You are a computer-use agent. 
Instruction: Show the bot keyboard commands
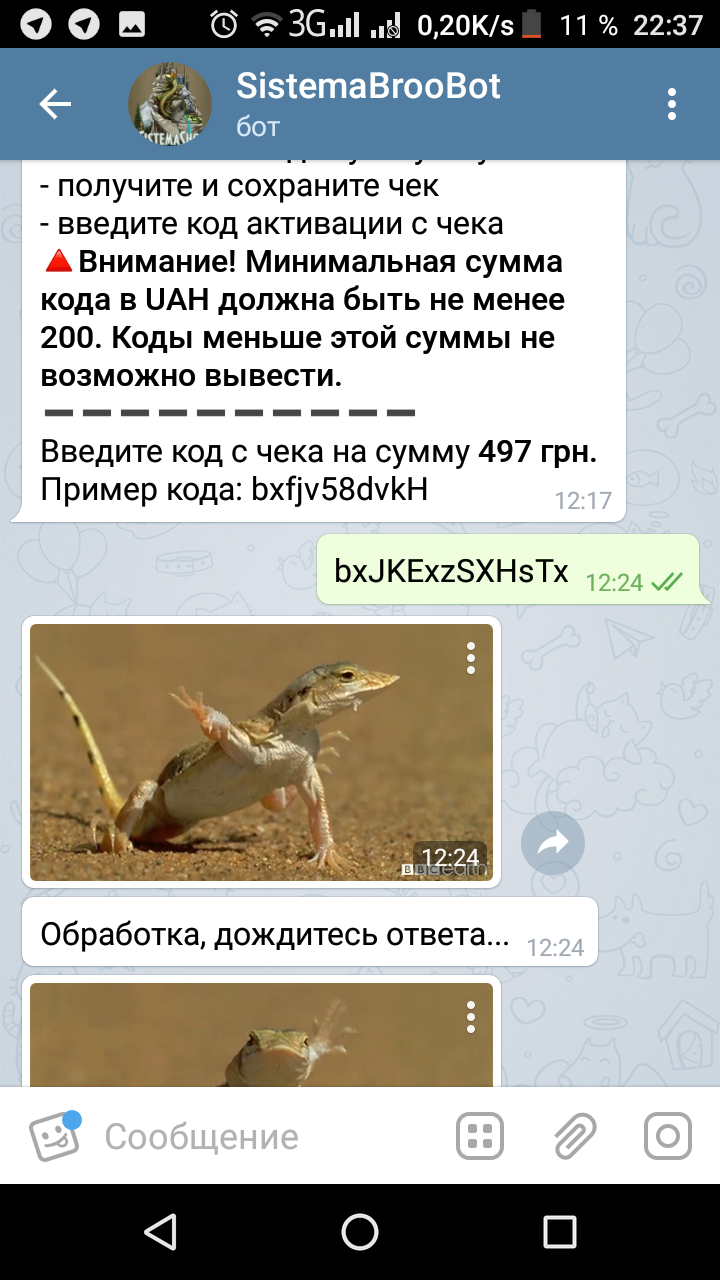[x=480, y=1136]
